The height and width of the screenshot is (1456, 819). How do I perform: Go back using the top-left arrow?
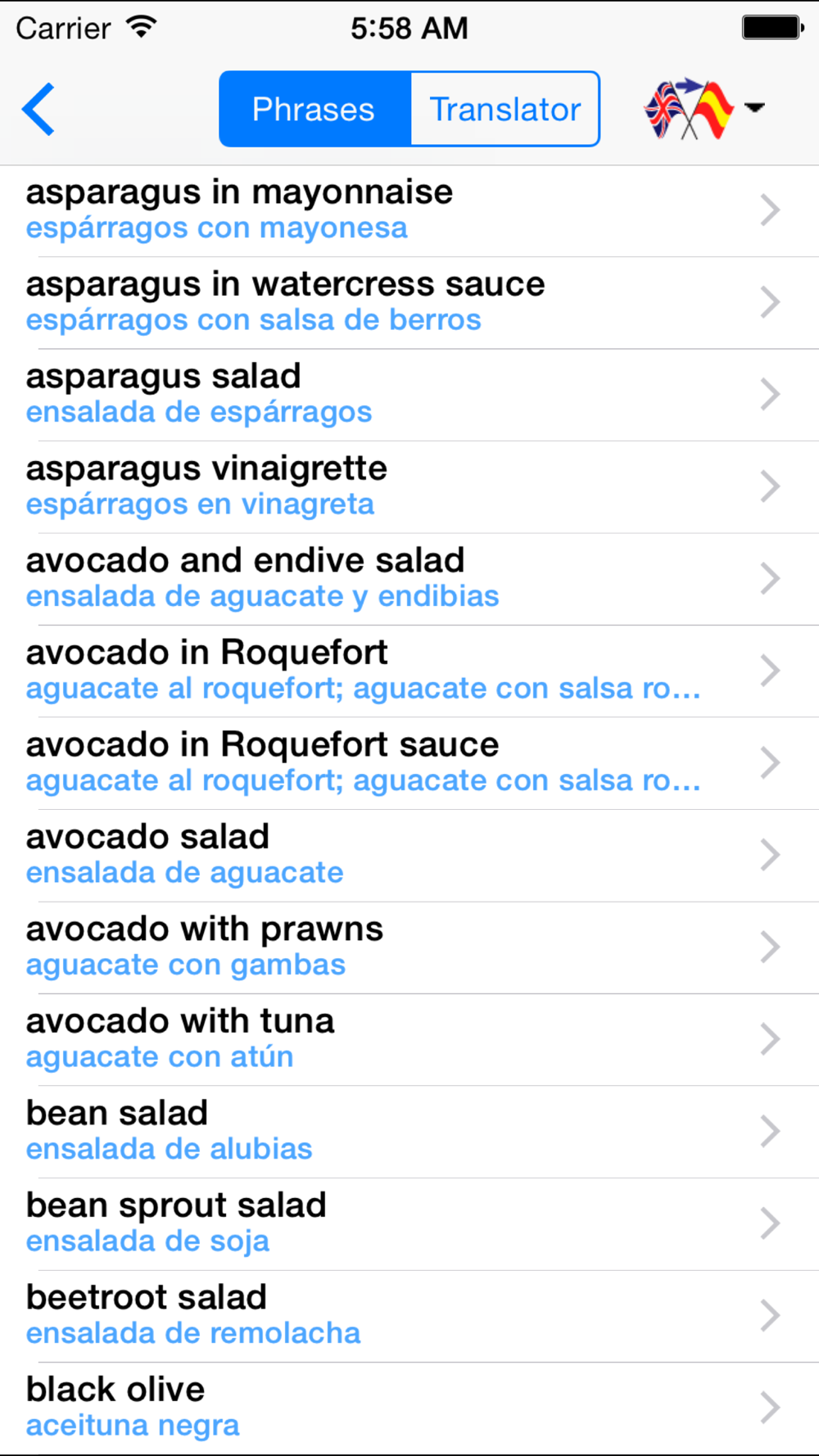(x=38, y=109)
